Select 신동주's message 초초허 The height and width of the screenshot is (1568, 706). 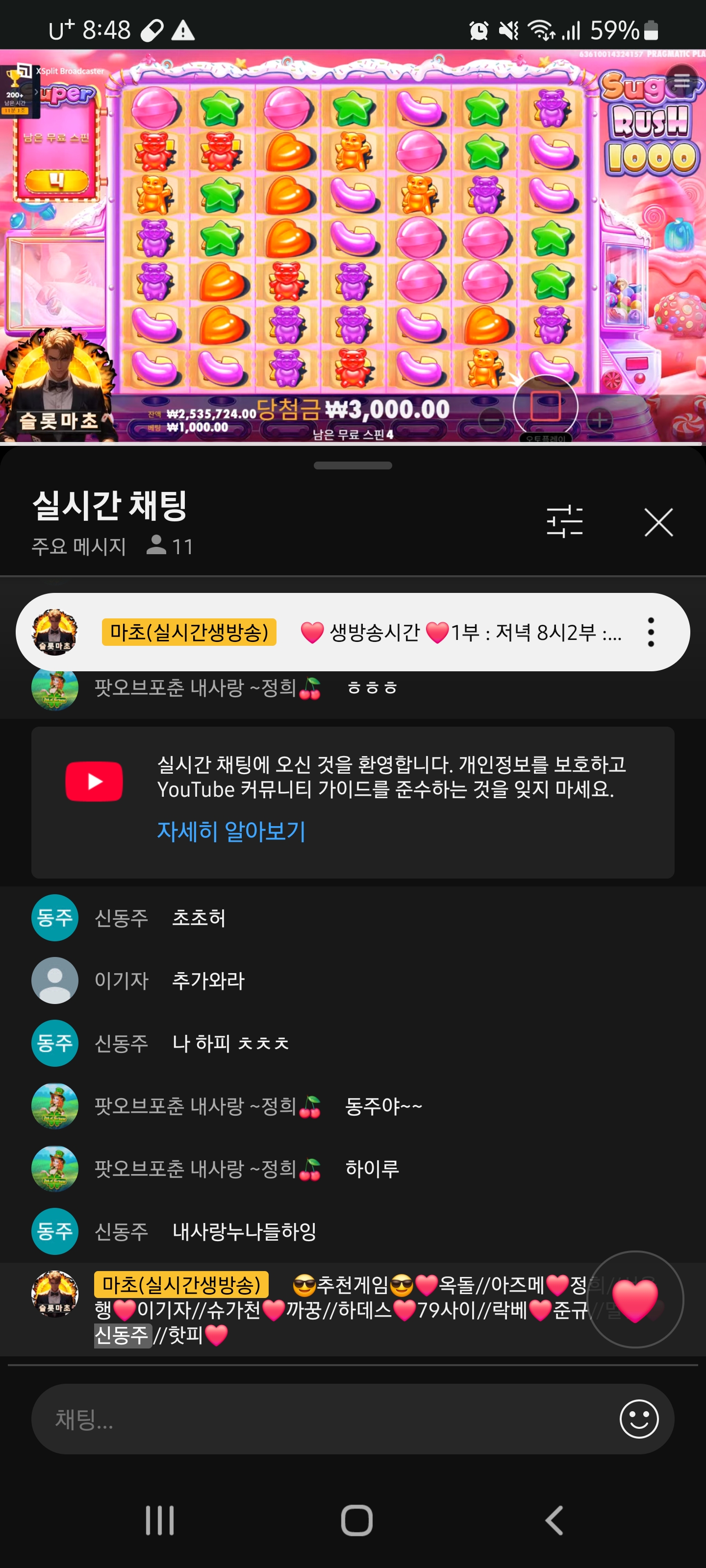pyautogui.click(x=198, y=917)
